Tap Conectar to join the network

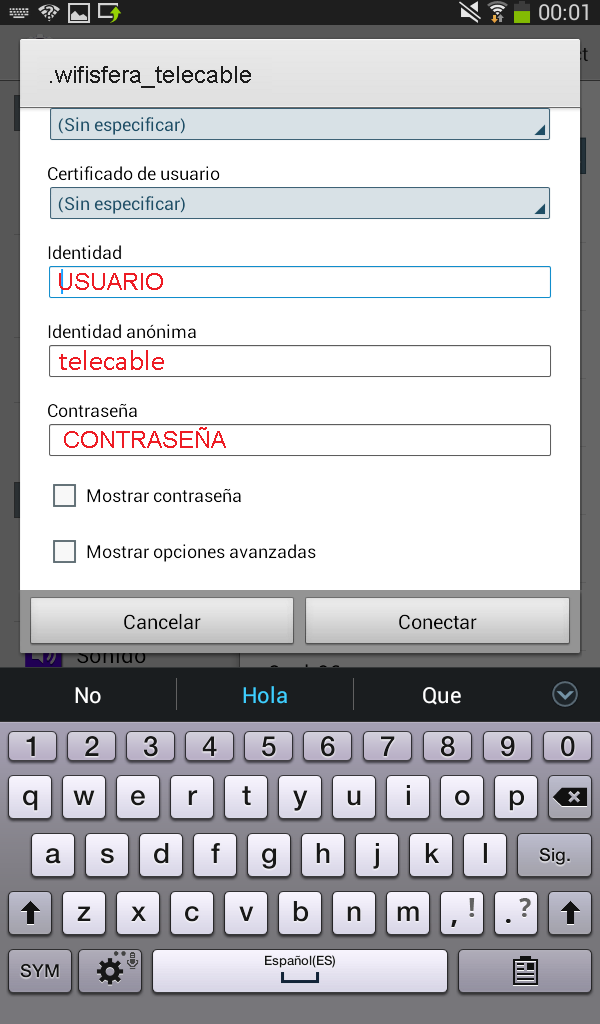[x=437, y=621]
